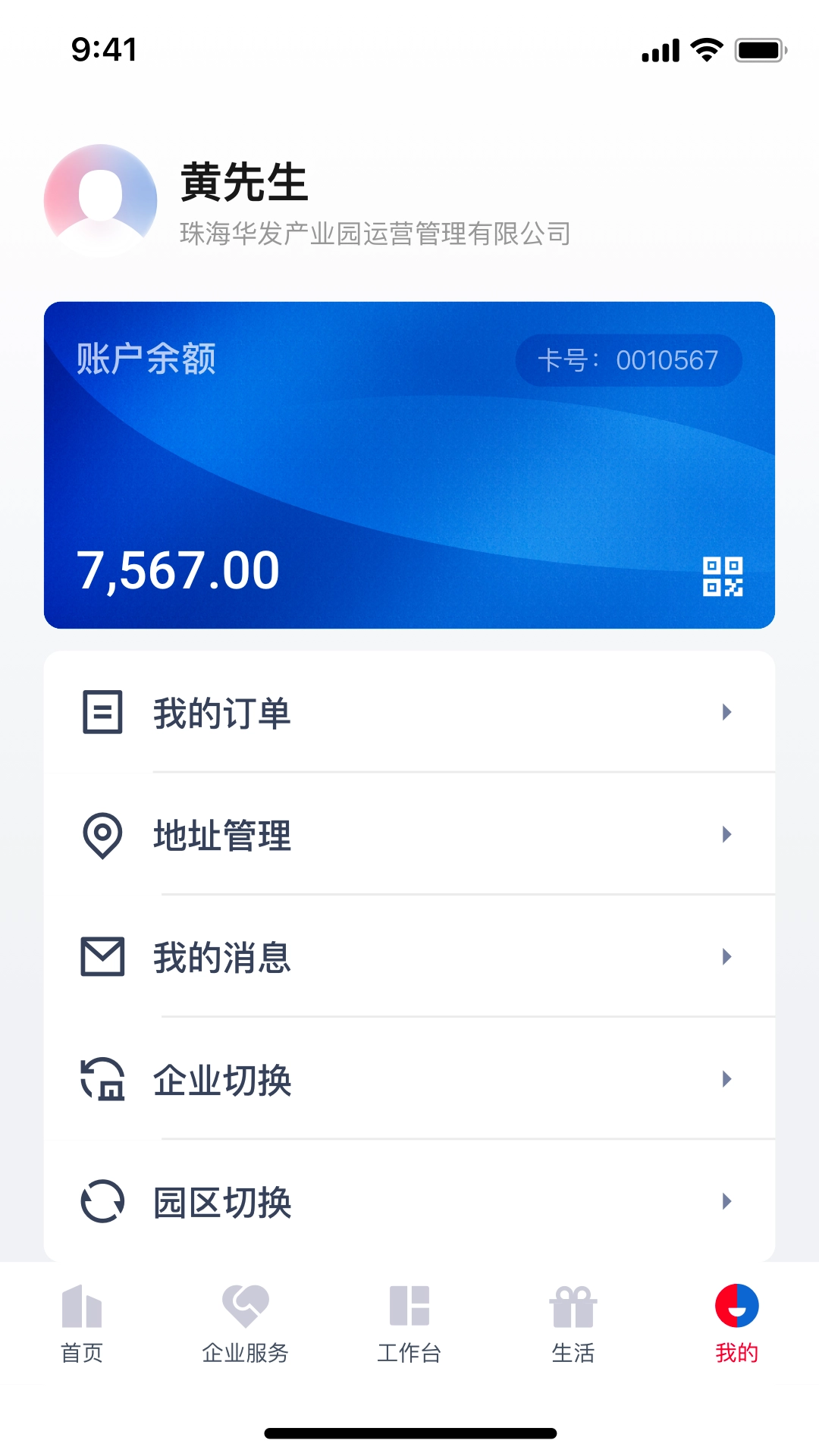
Task: Tap the Wi-Fi status bar icon
Action: pyautogui.click(x=705, y=50)
